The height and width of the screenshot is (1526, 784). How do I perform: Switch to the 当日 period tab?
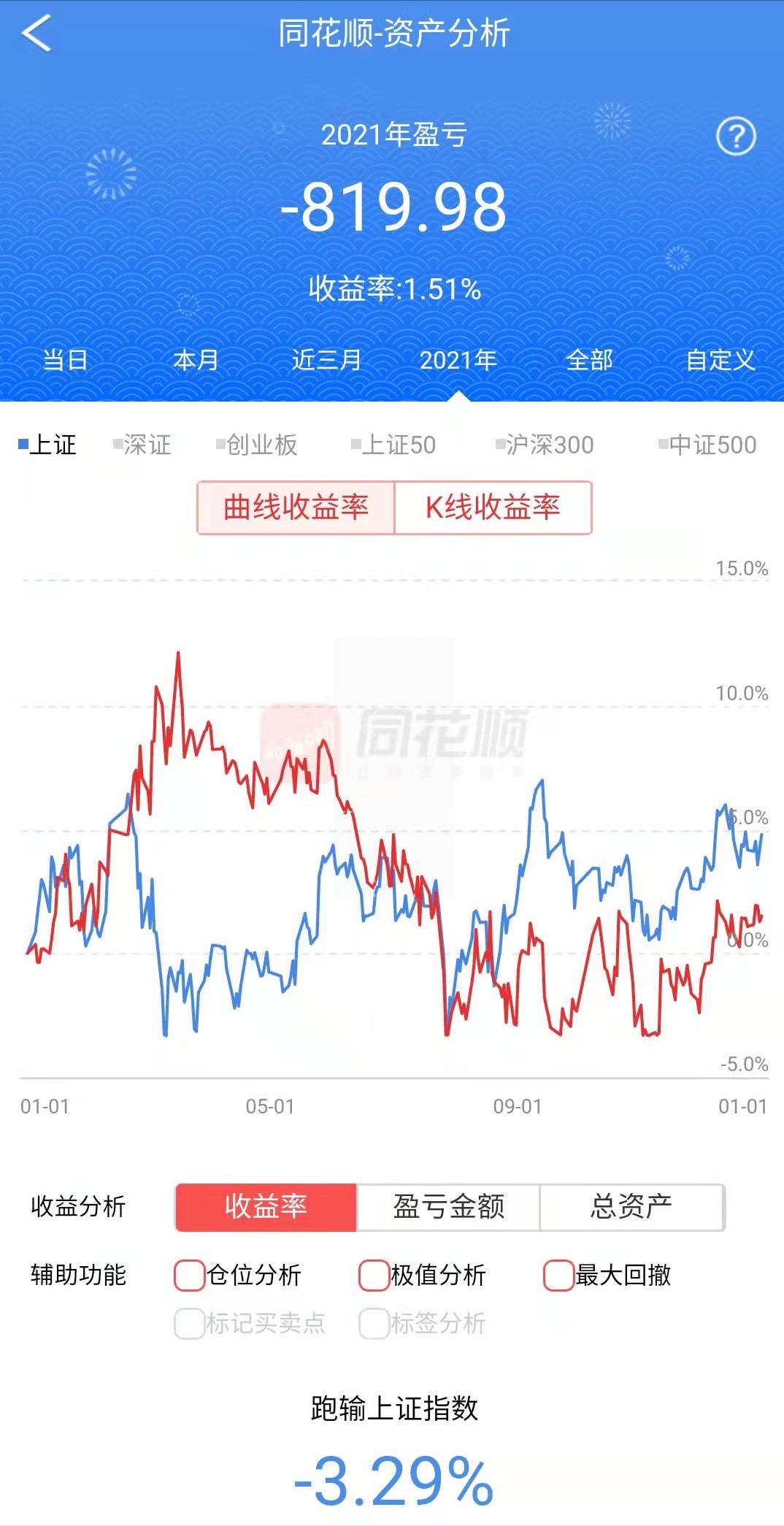click(66, 360)
